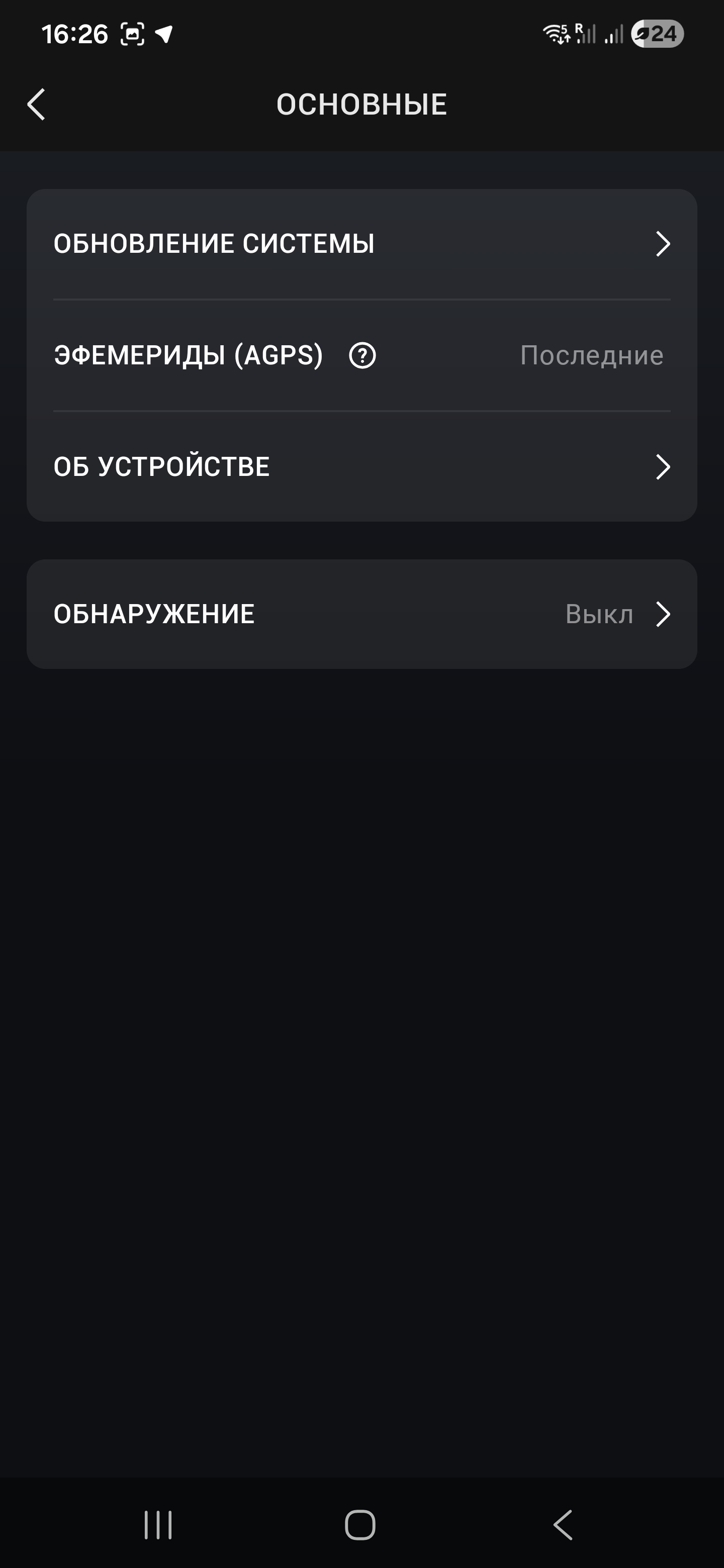
Task: Go back from the Основные screen
Action: click(x=37, y=104)
